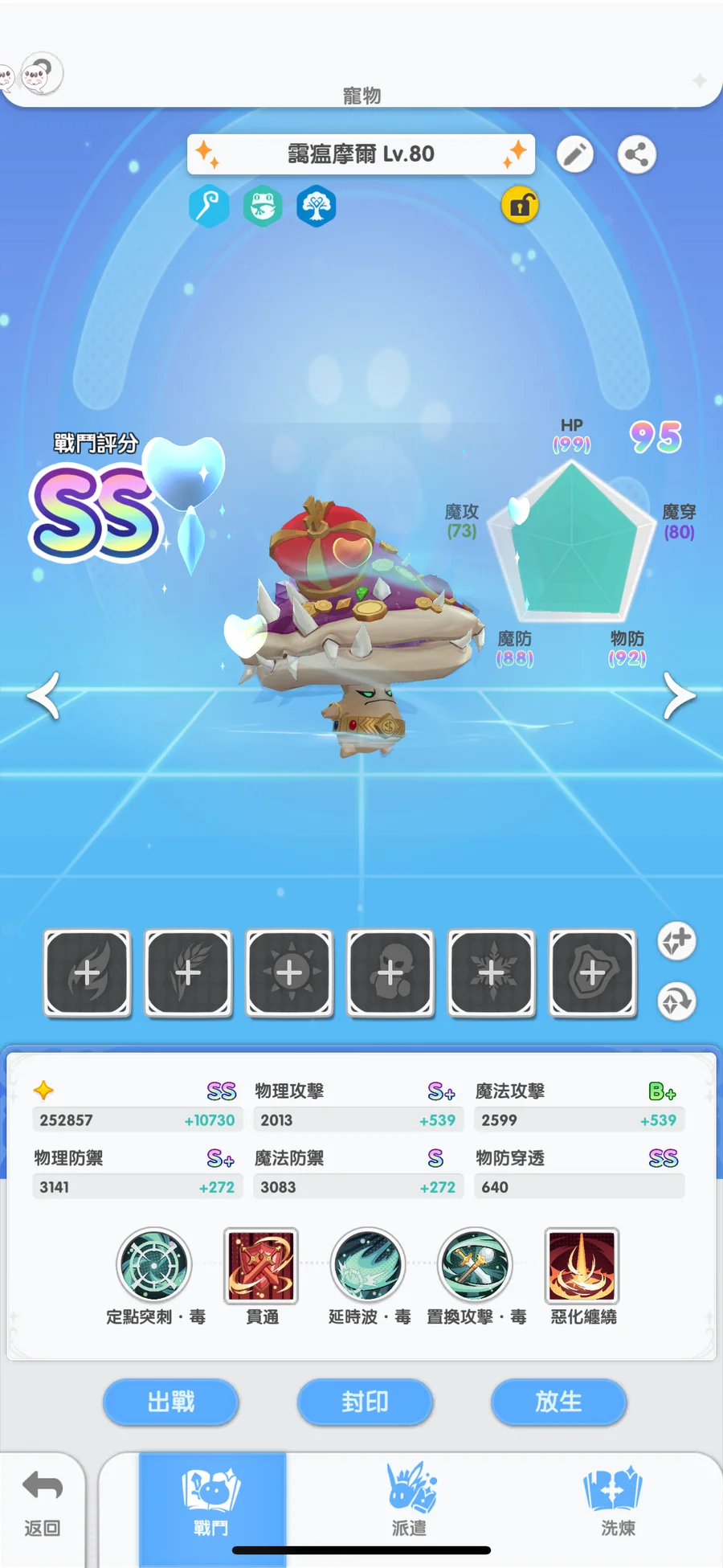
Task: Tap the 出戰 button
Action: 171,1402
